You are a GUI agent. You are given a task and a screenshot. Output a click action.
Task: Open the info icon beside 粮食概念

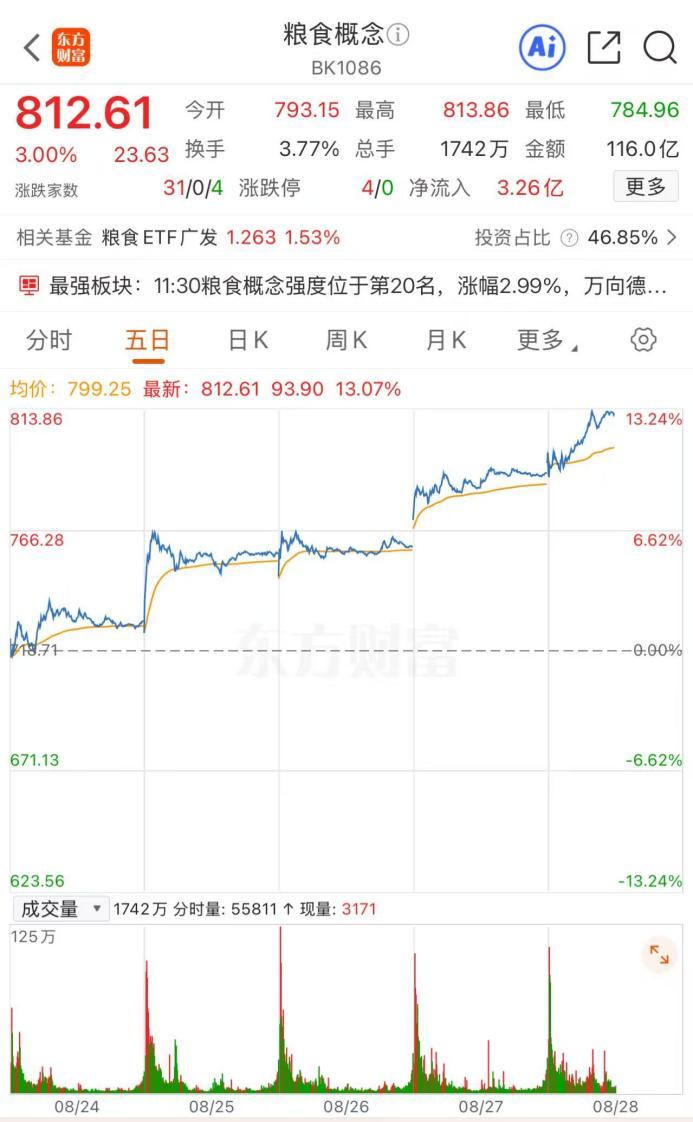[x=398, y=34]
